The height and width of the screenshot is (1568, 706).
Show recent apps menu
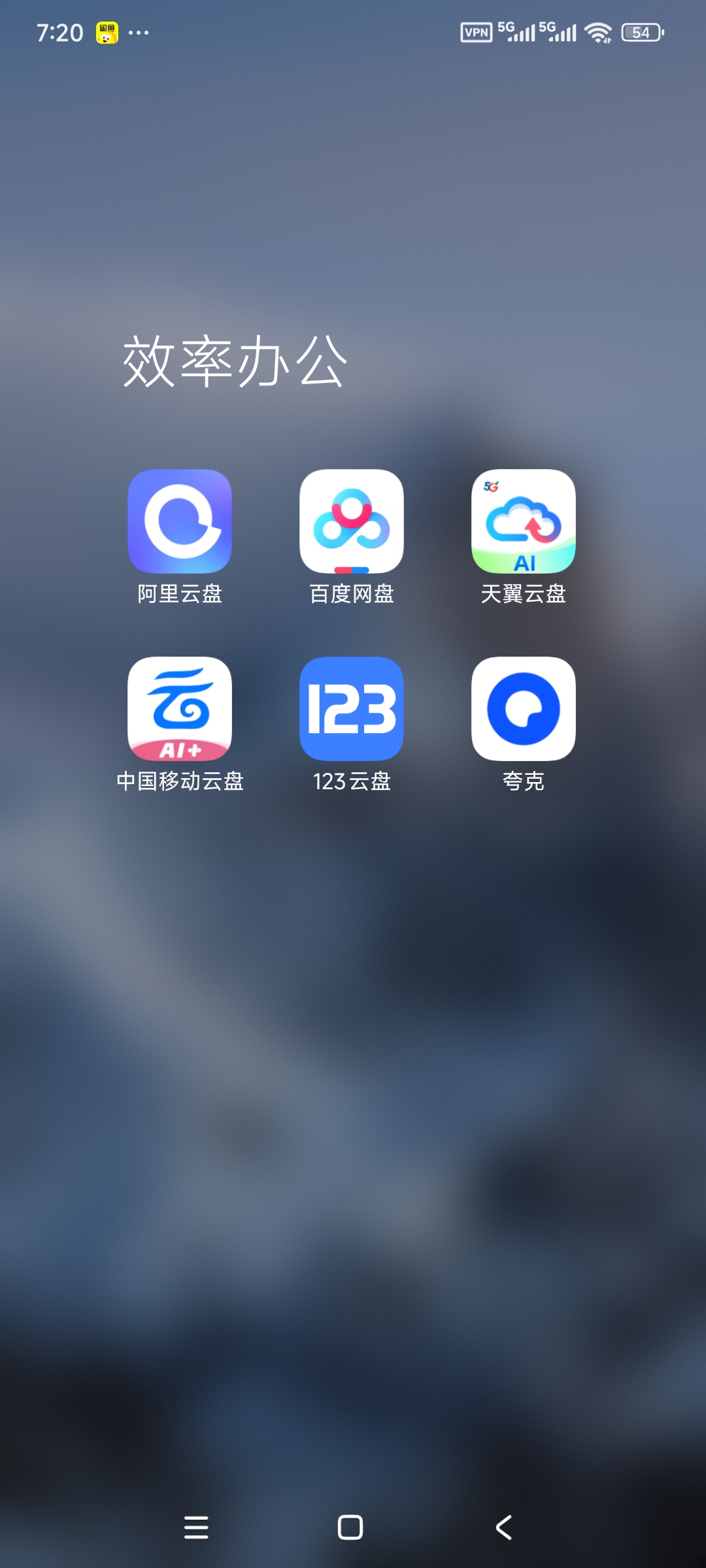click(196, 1527)
